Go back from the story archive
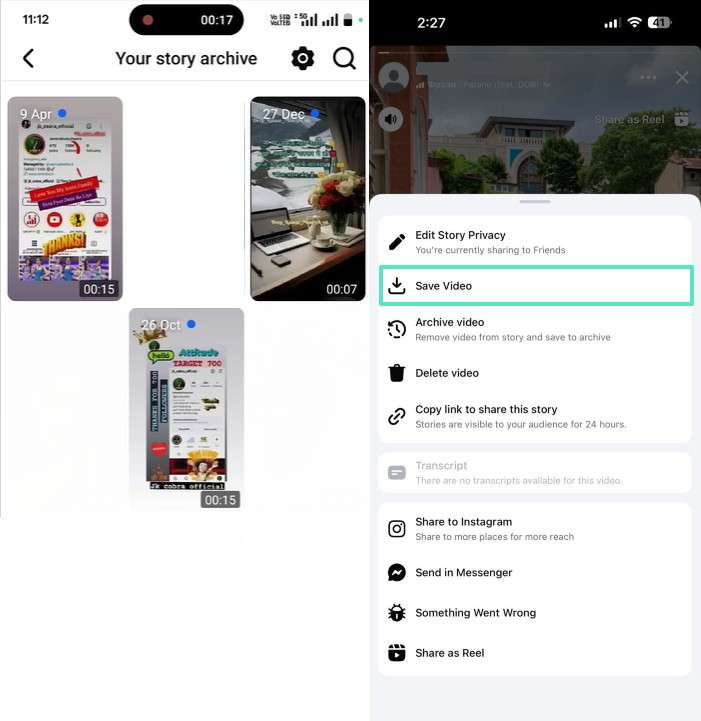The width and height of the screenshot is (701, 721). click(x=28, y=59)
